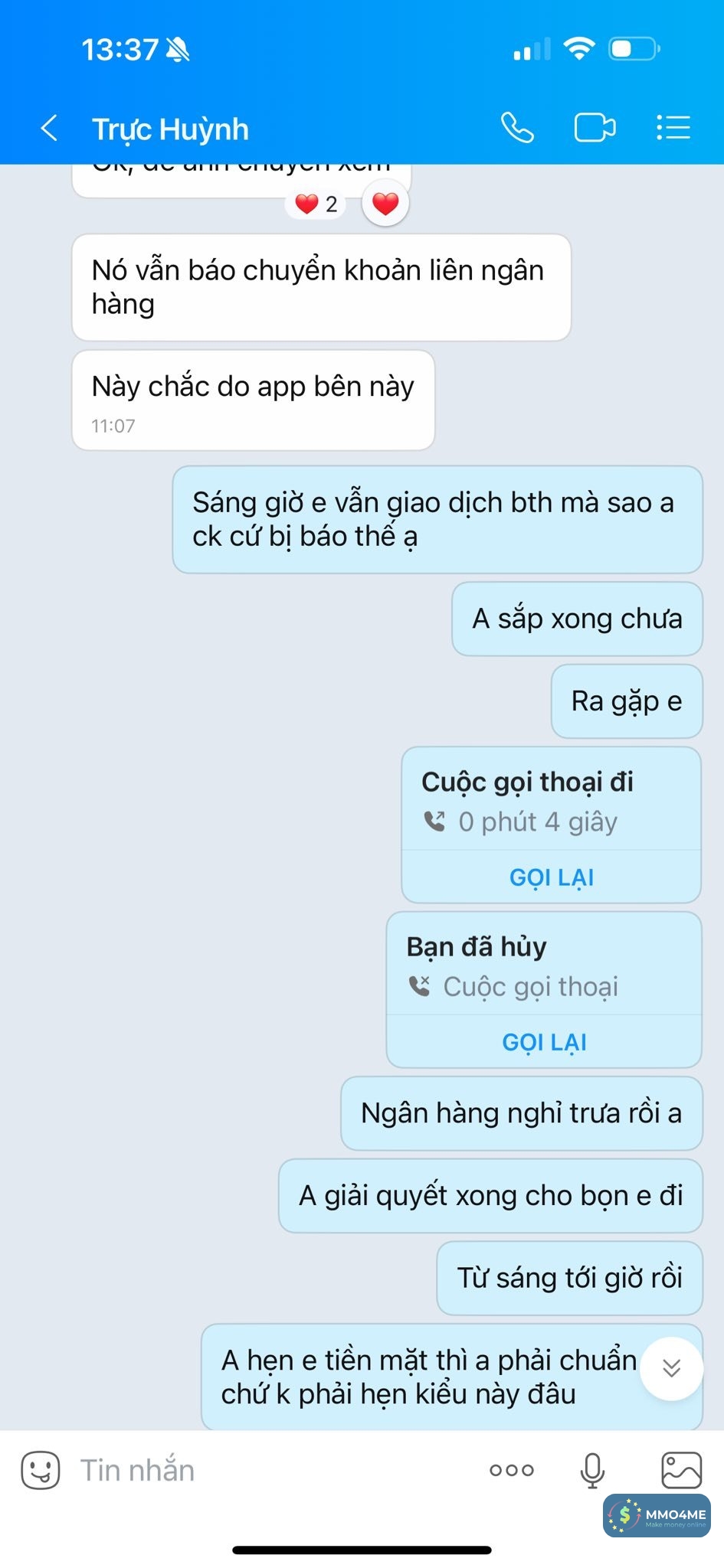This screenshot has height=1568, width=724.
Task: Tap GỌI LẠI under Cuộc gọi thoại đi
Action: click(x=552, y=877)
